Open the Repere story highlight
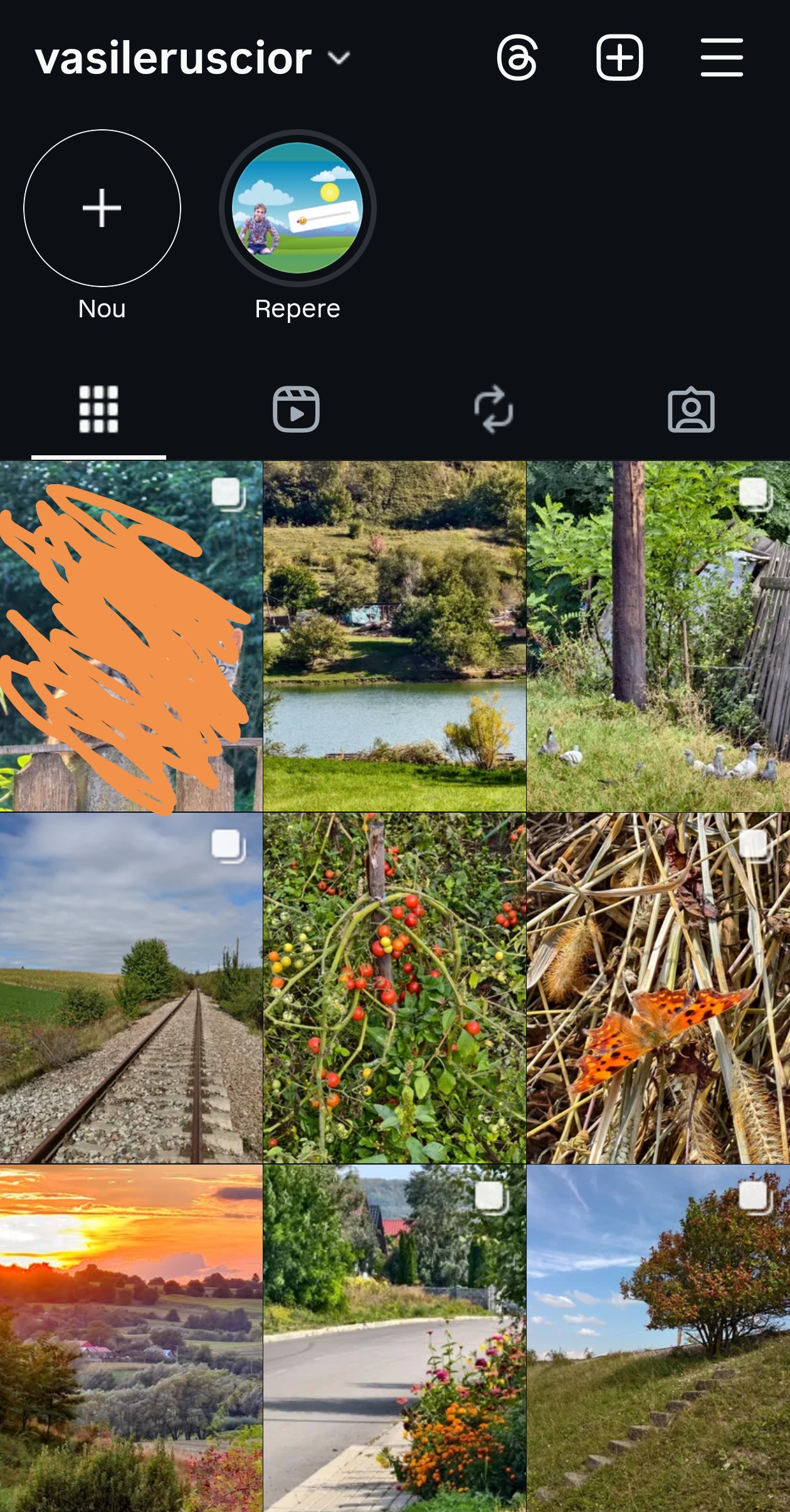The width and height of the screenshot is (790, 1512). click(x=298, y=208)
